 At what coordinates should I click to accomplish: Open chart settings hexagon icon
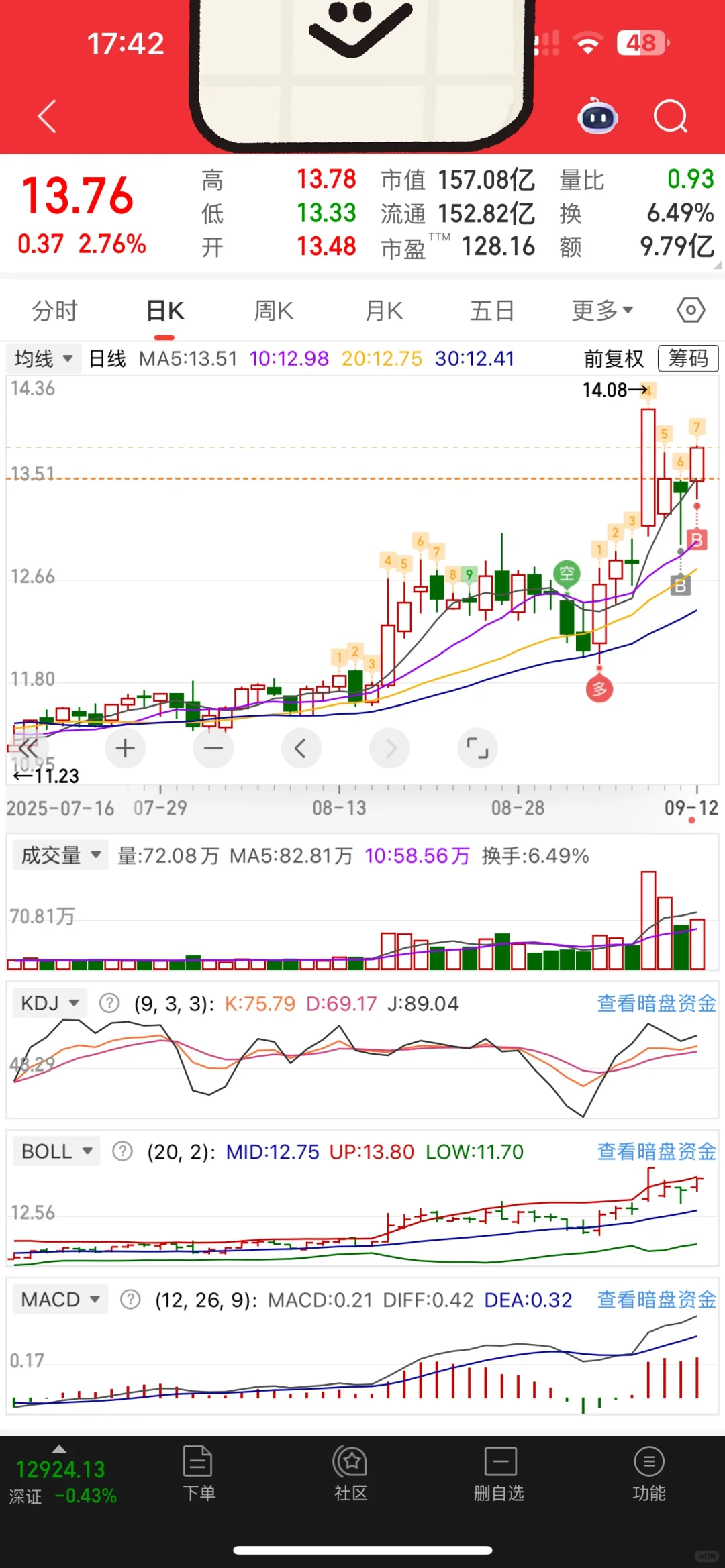pyautogui.click(x=691, y=311)
